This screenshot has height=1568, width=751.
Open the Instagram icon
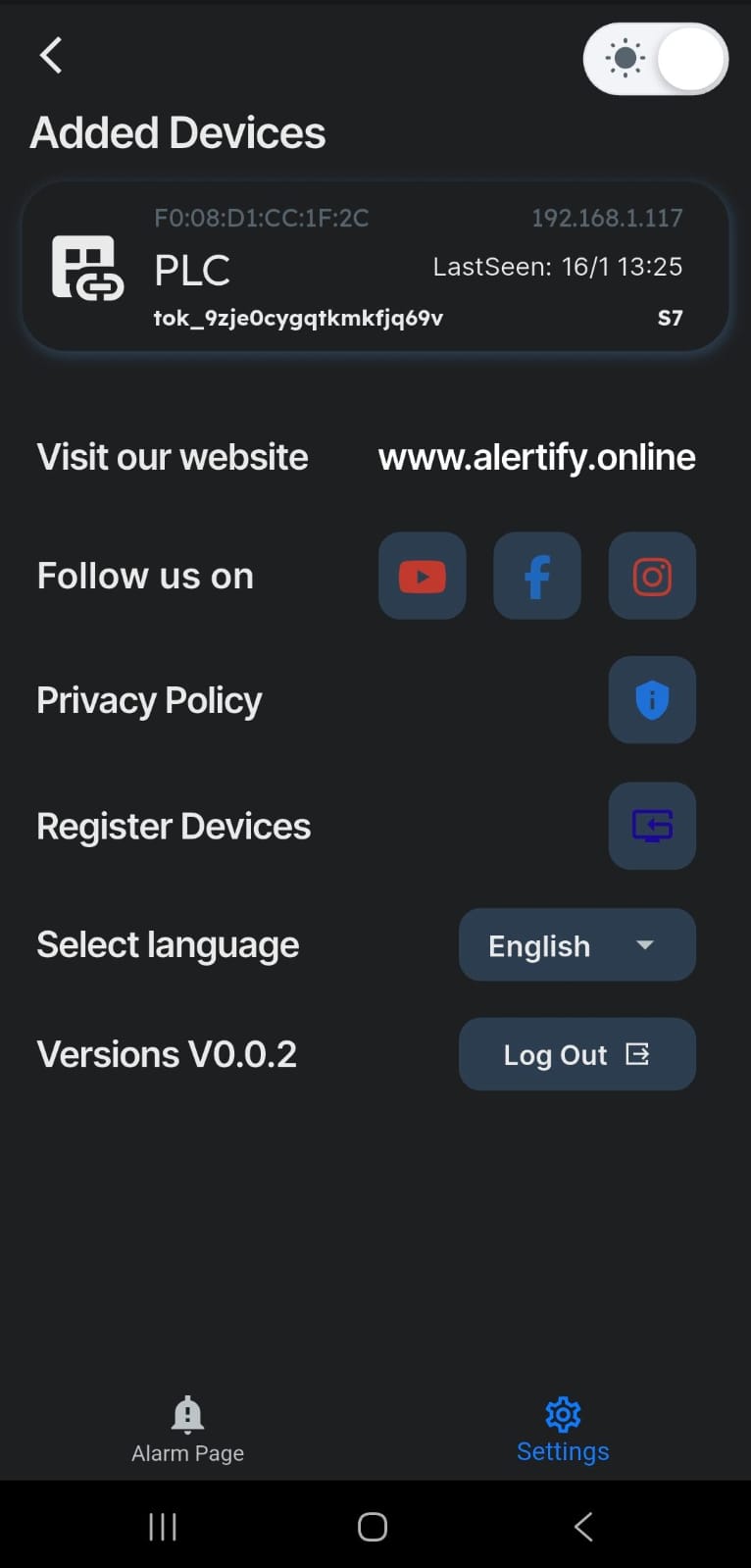pyautogui.click(x=651, y=576)
